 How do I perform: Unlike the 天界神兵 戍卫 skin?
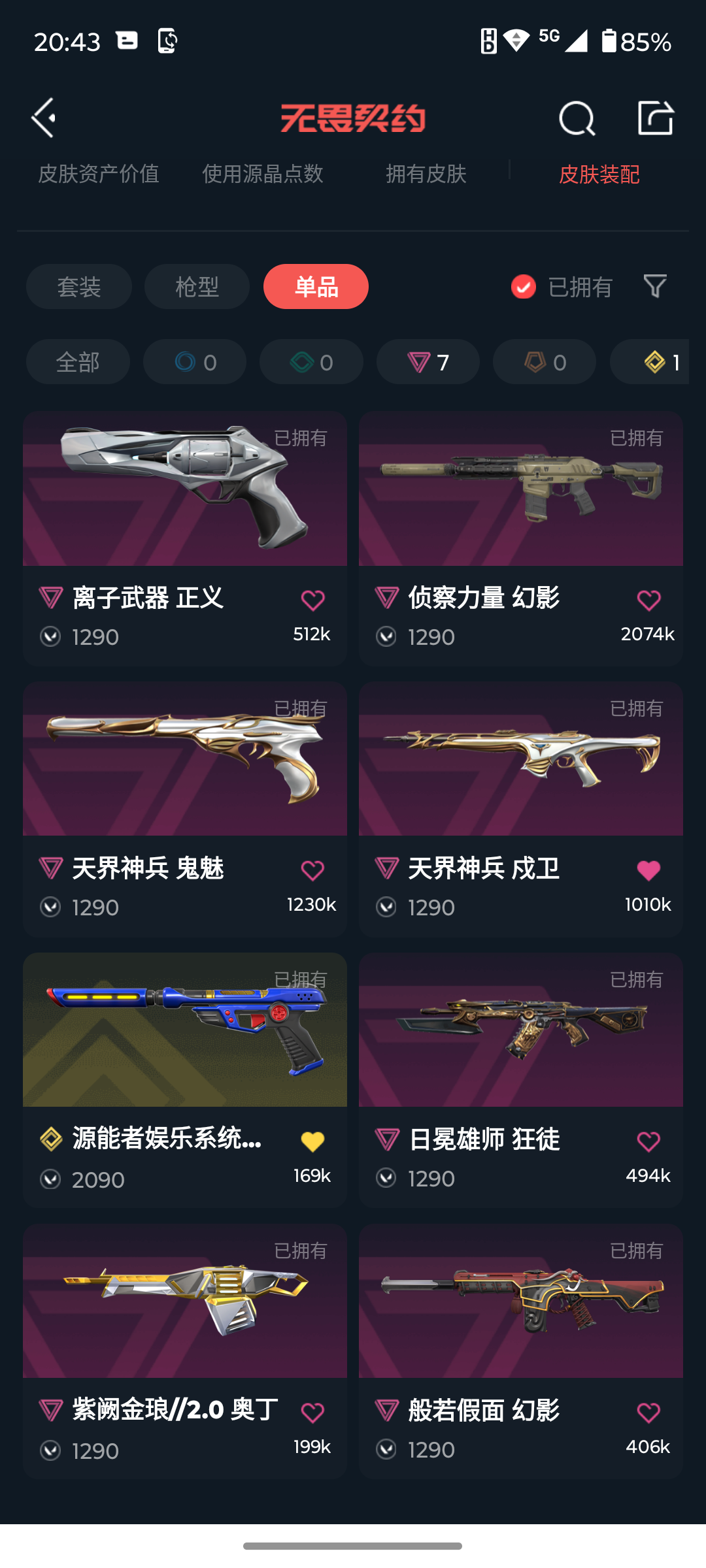tap(648, 870)
